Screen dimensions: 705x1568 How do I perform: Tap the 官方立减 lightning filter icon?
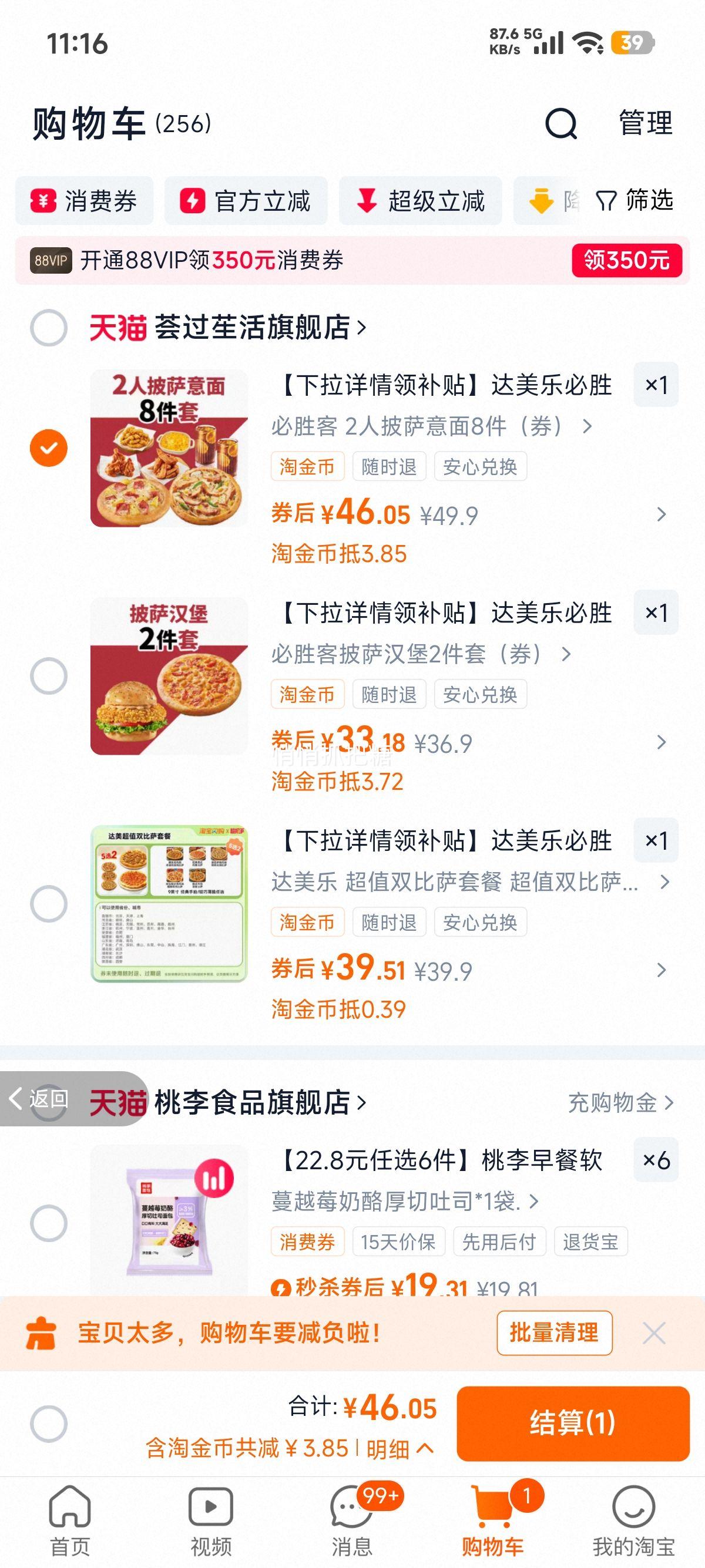point(192,201)
